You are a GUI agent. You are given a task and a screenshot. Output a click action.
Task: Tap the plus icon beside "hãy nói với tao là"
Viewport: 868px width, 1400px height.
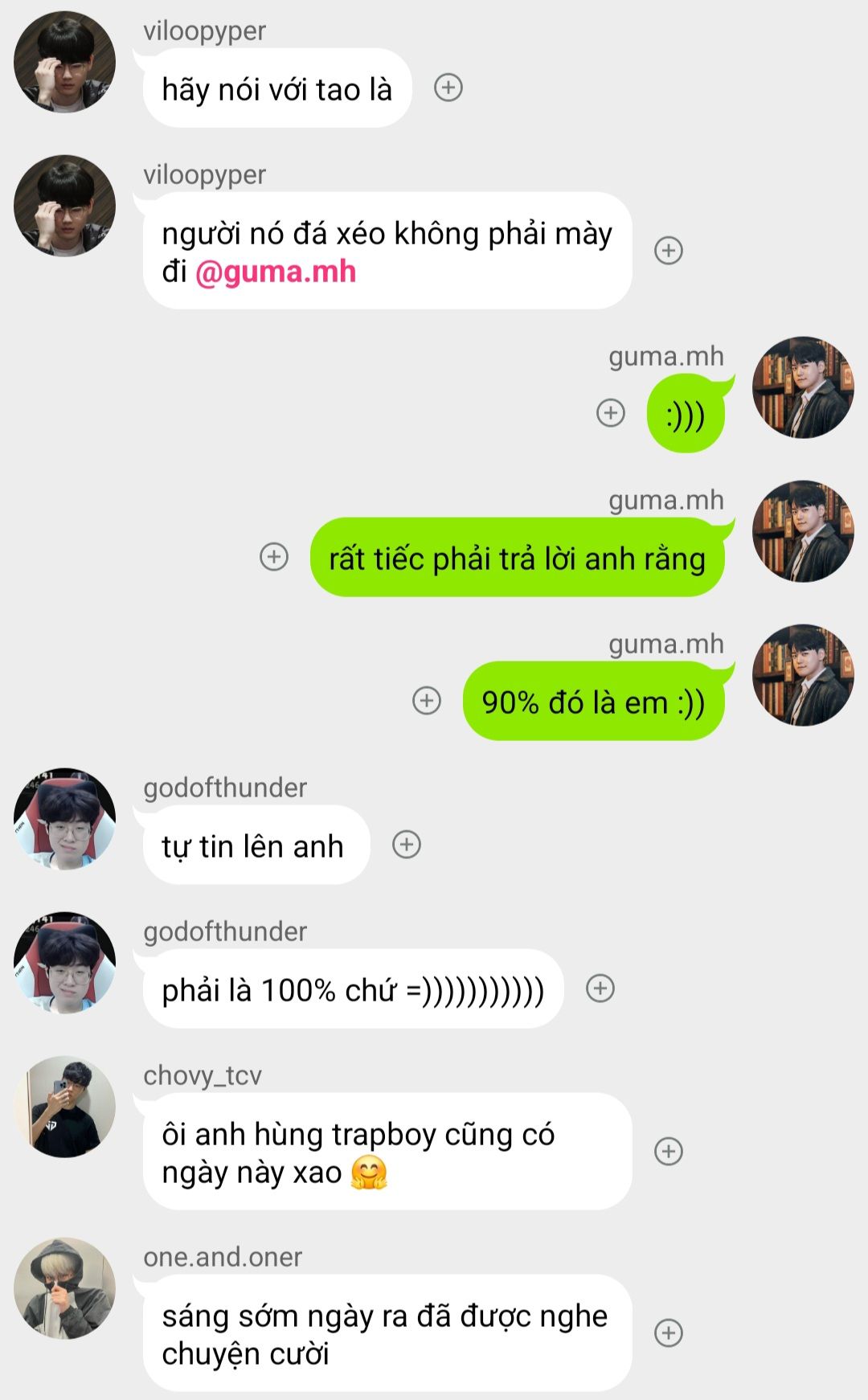pos(448,88)
